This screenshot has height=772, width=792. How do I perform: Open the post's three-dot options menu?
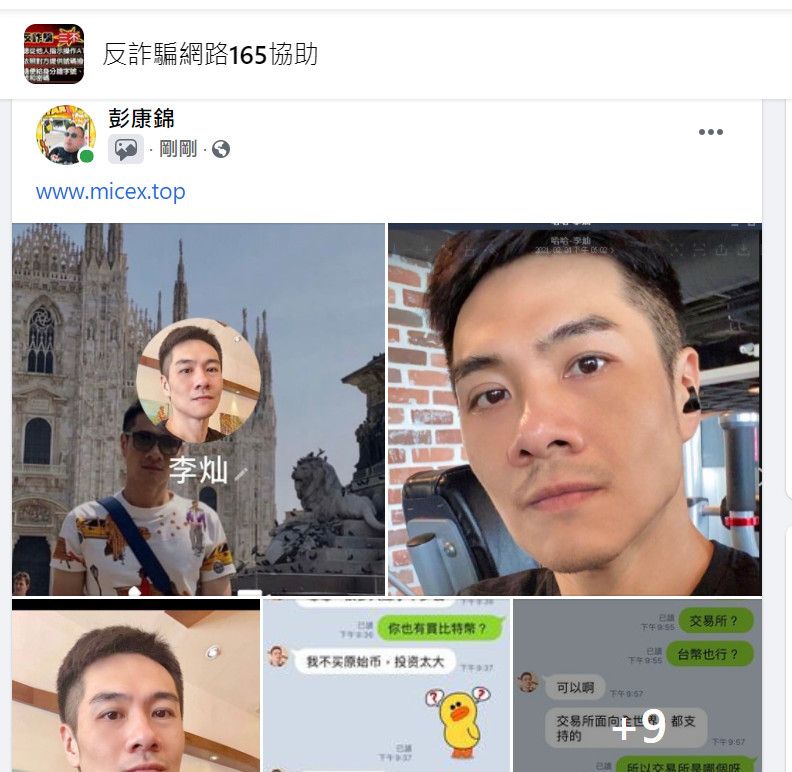711,133
